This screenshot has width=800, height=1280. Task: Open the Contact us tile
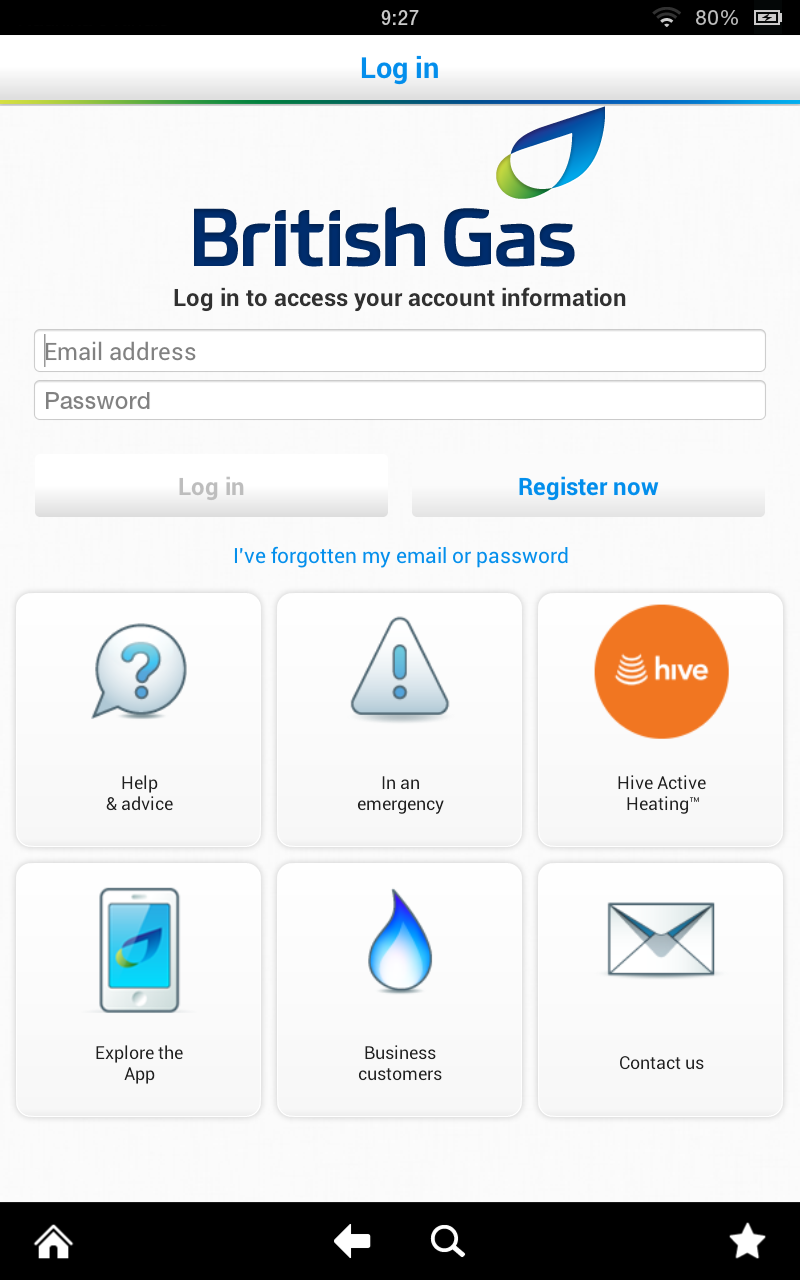point(661,990)
